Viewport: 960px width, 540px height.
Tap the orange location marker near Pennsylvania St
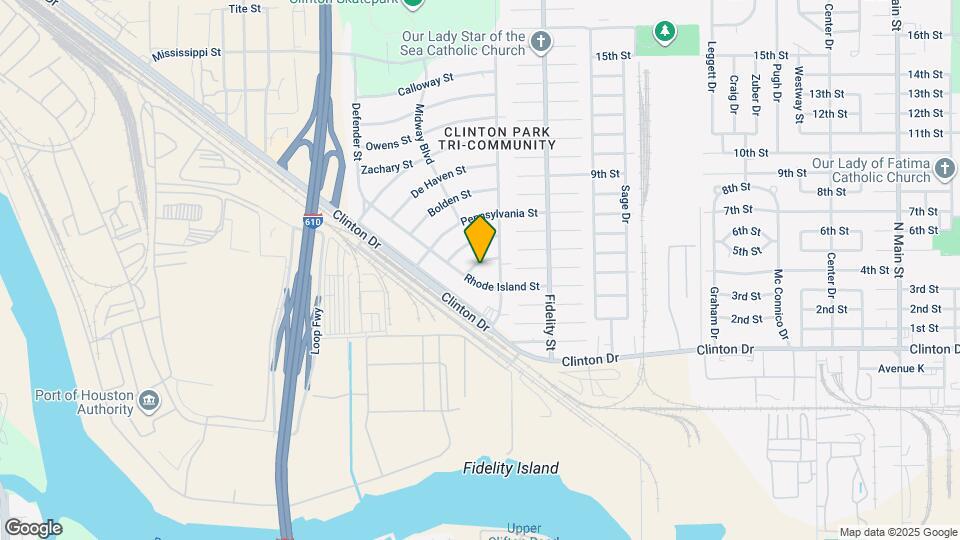(x=480, y=239)
